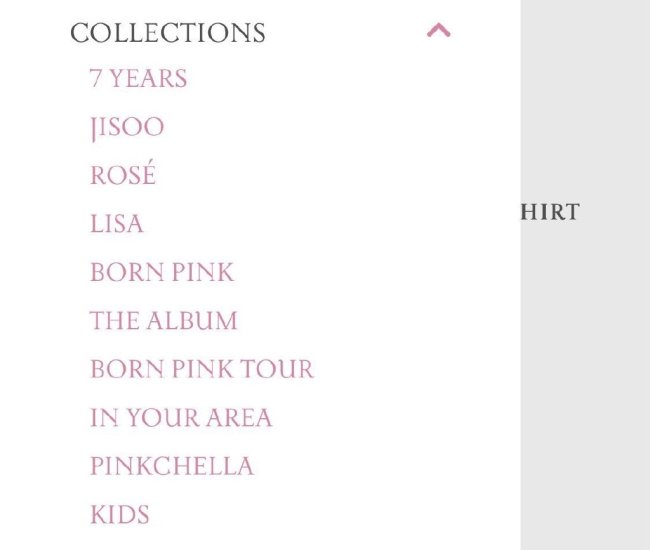
Task: Collapse the Collections section
Action: tap(438, 31)
